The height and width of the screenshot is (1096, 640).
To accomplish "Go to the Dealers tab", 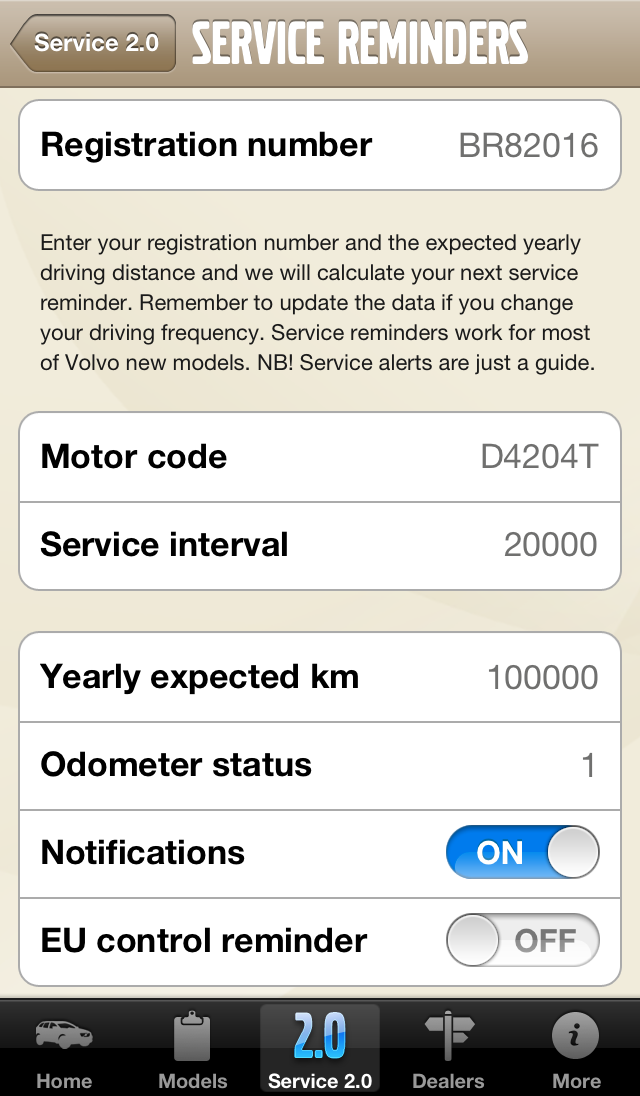I will pyautogui.click(x=448, y=1050).
